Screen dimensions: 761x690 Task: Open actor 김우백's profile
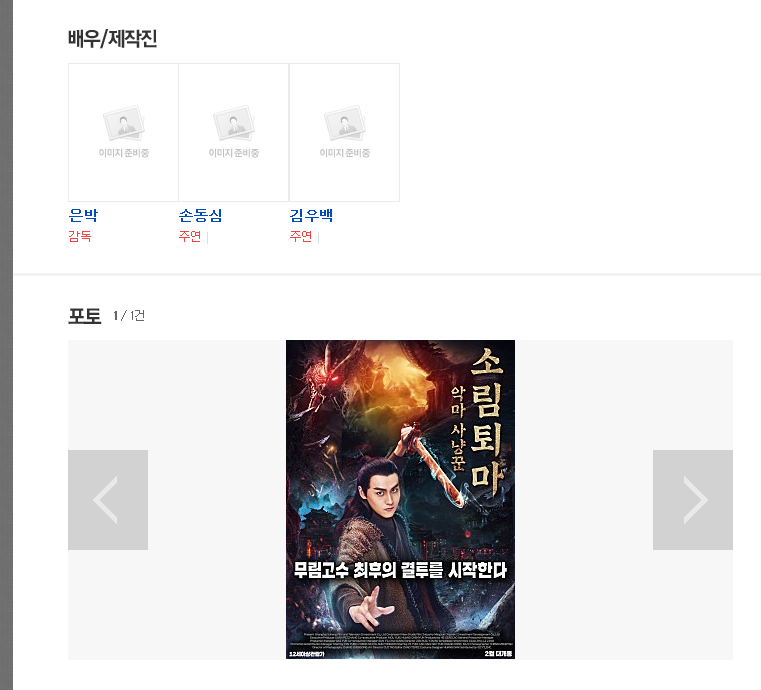click(x=311, y=215)
